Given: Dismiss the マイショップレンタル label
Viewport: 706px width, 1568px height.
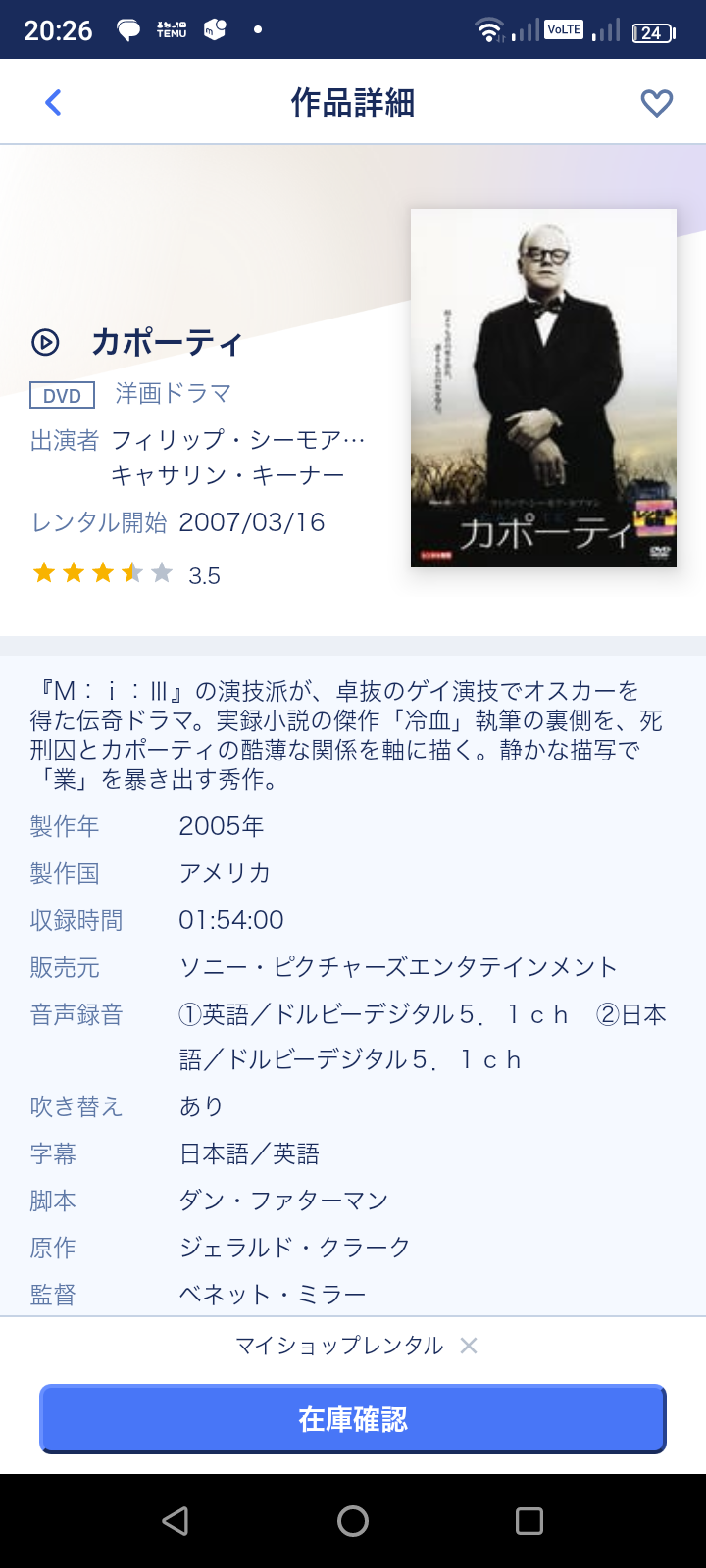Looking at the screenshot, I should pos(469,1346).
